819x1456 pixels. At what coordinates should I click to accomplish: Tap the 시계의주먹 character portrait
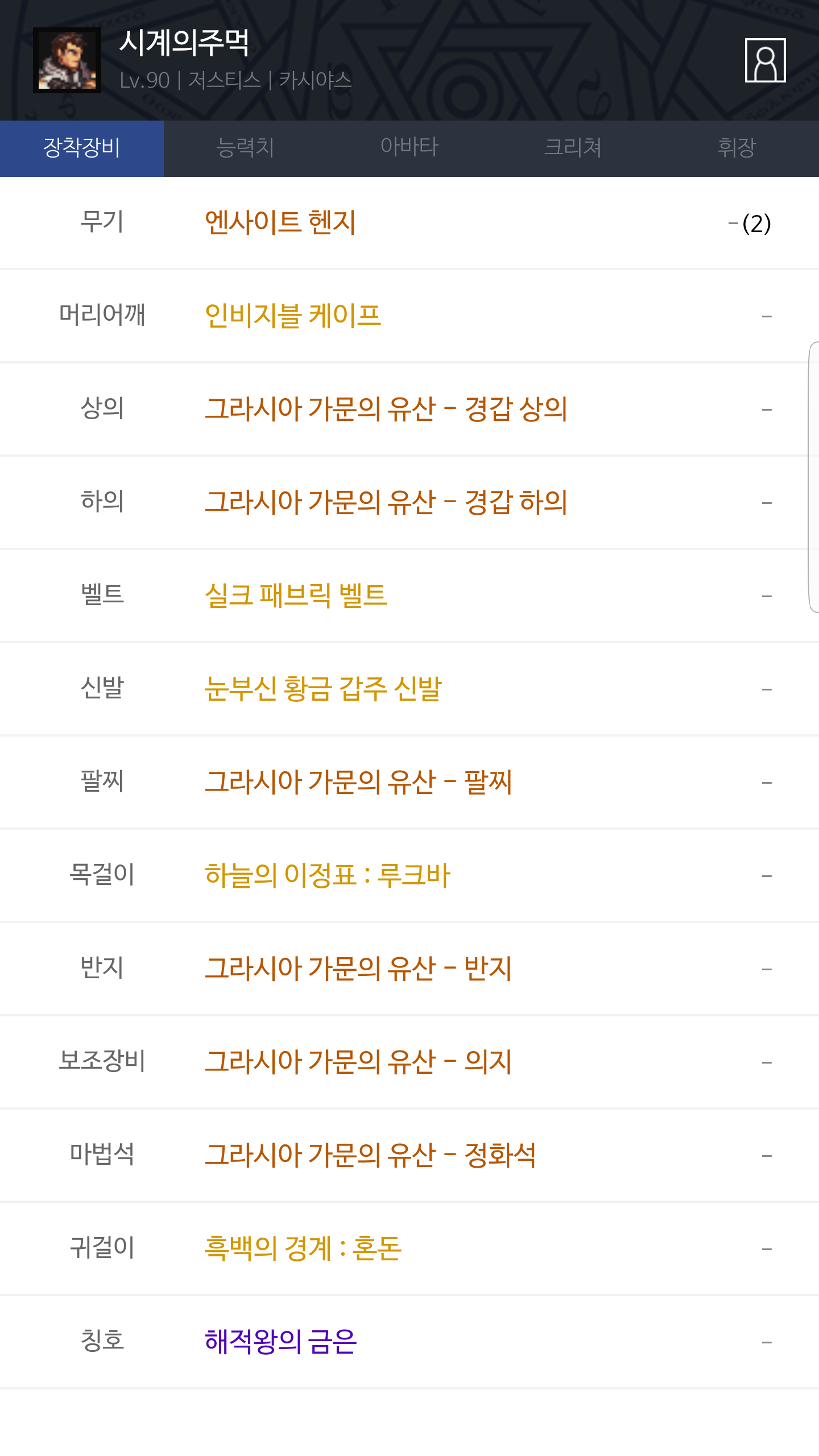[x=67, y=60]
